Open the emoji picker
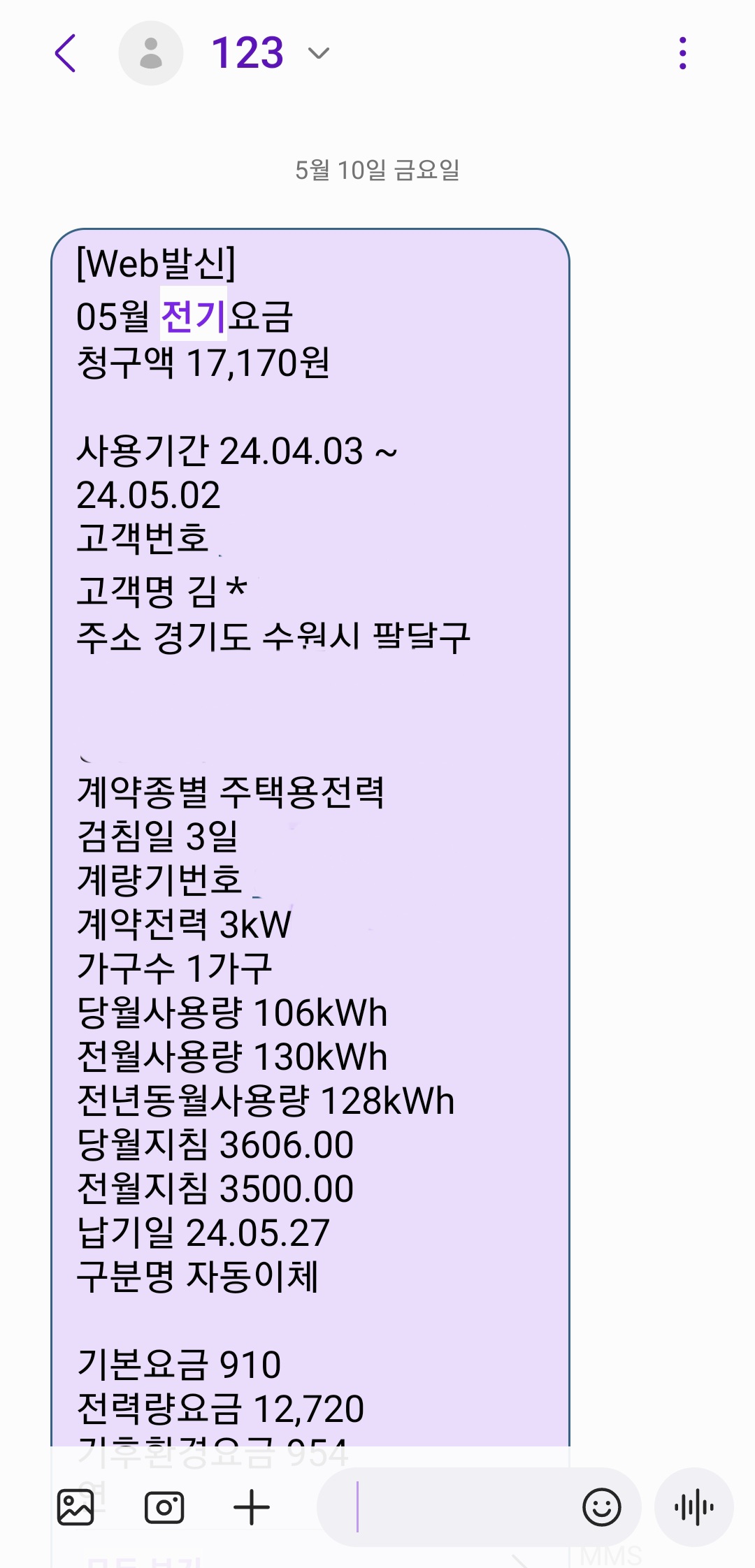The height and width of the screenshot is (1568, 755). [601, 1507]
